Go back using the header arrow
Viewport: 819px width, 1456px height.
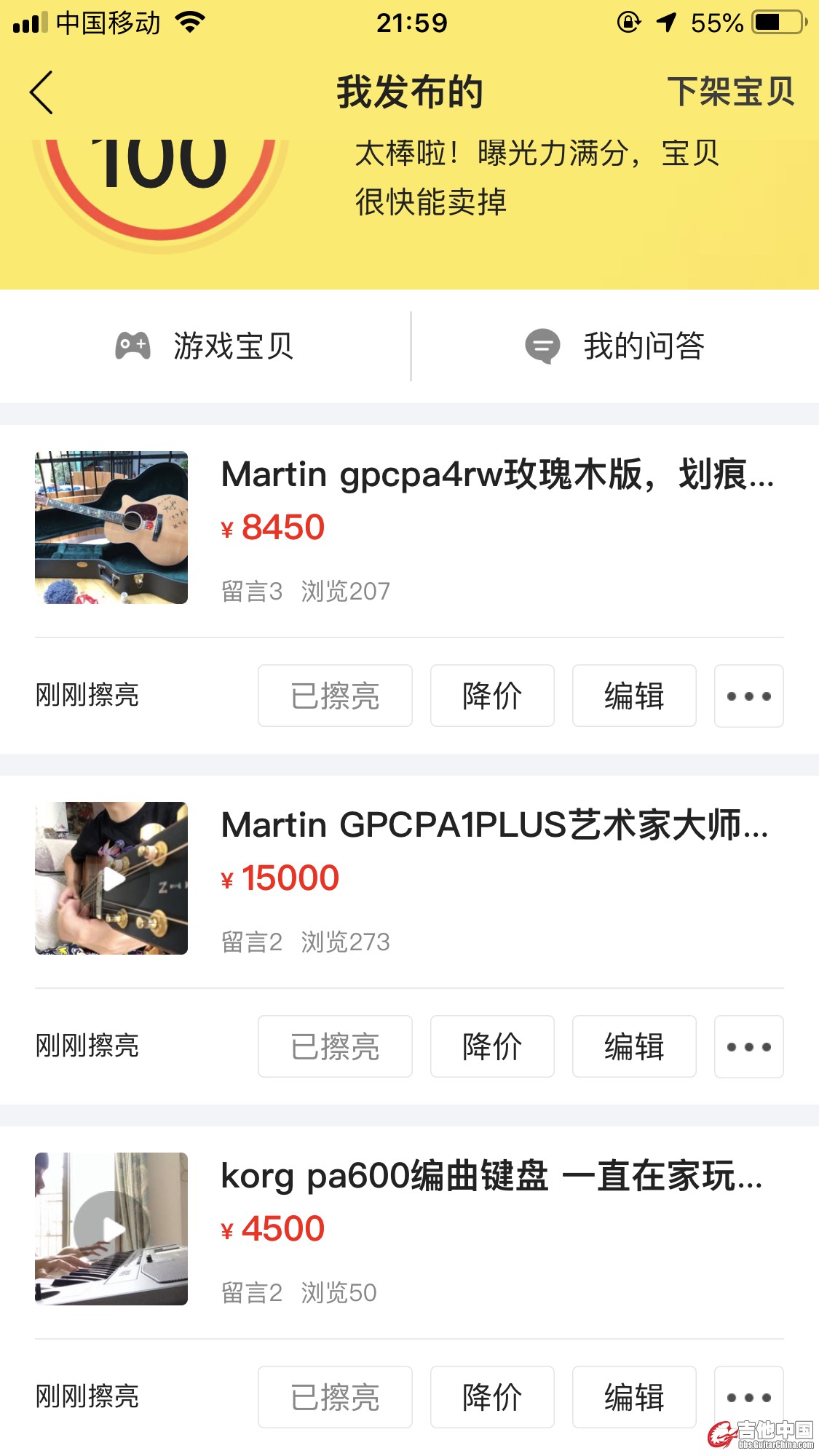(42, 92)
